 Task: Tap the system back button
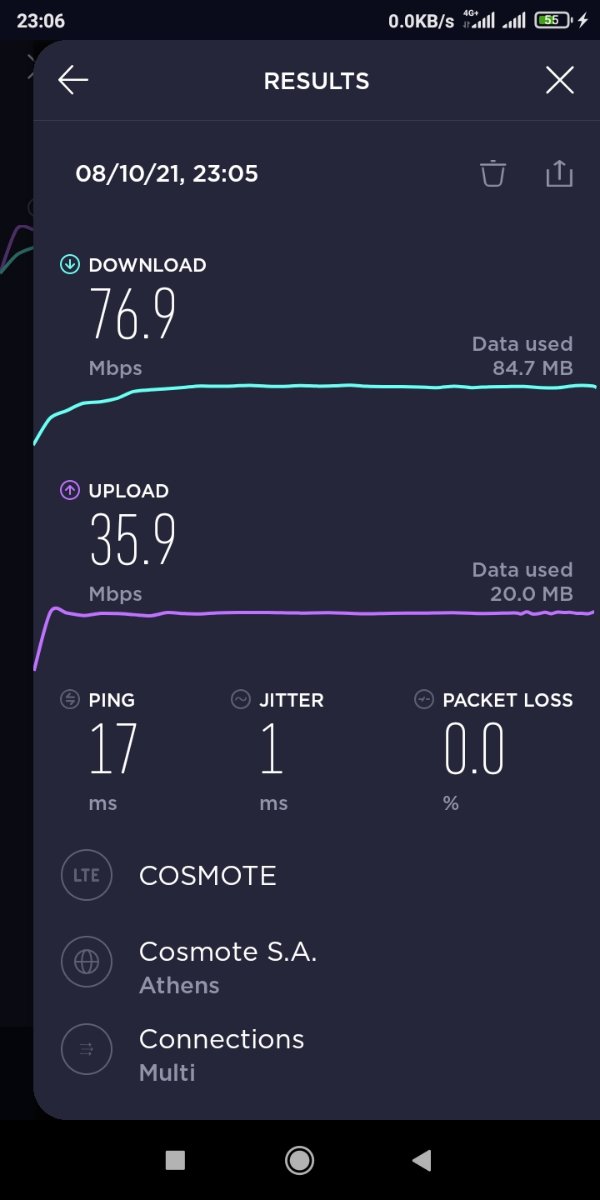click(422, 1160)
